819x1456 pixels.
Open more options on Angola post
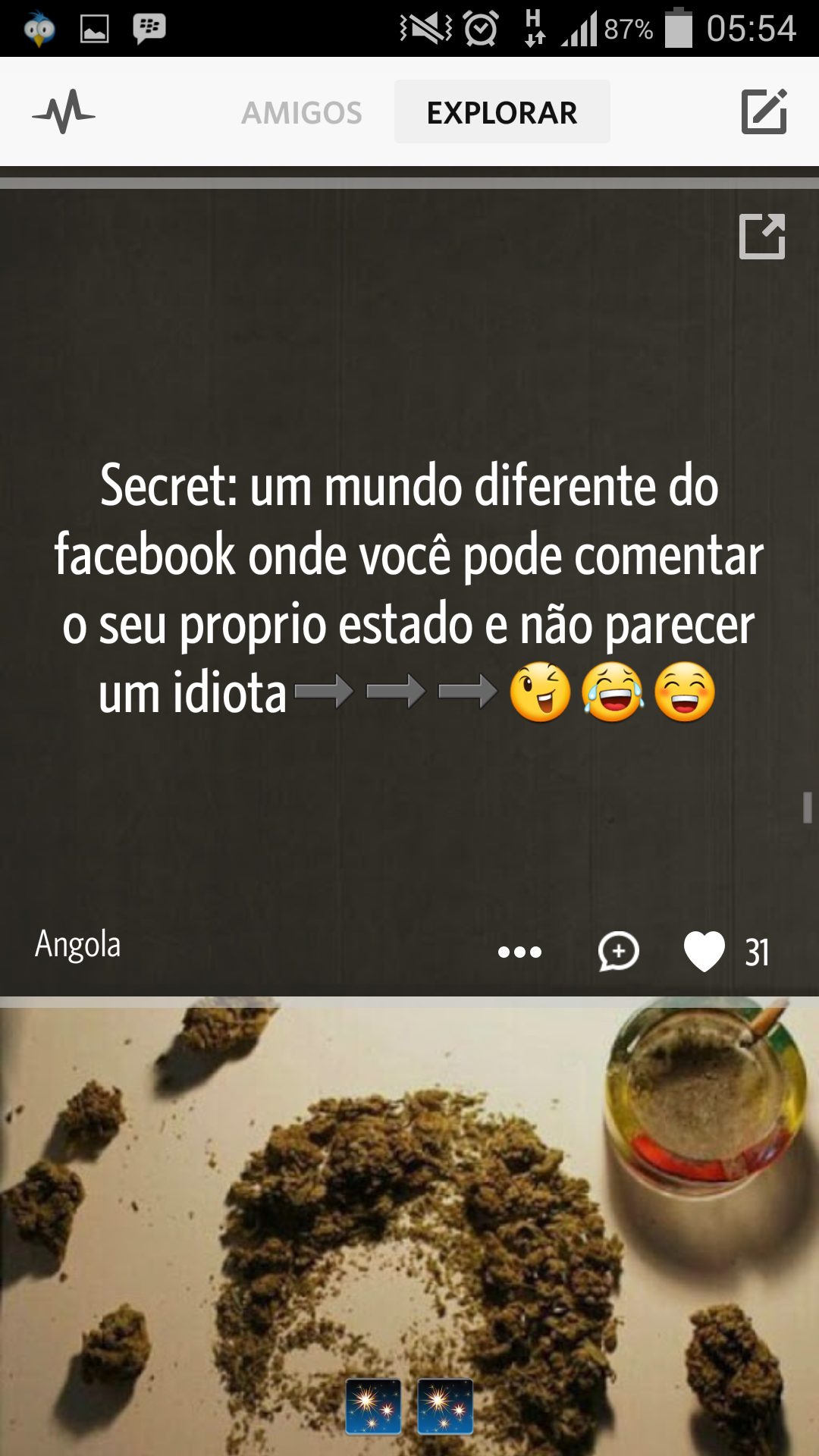click(519, 952)
